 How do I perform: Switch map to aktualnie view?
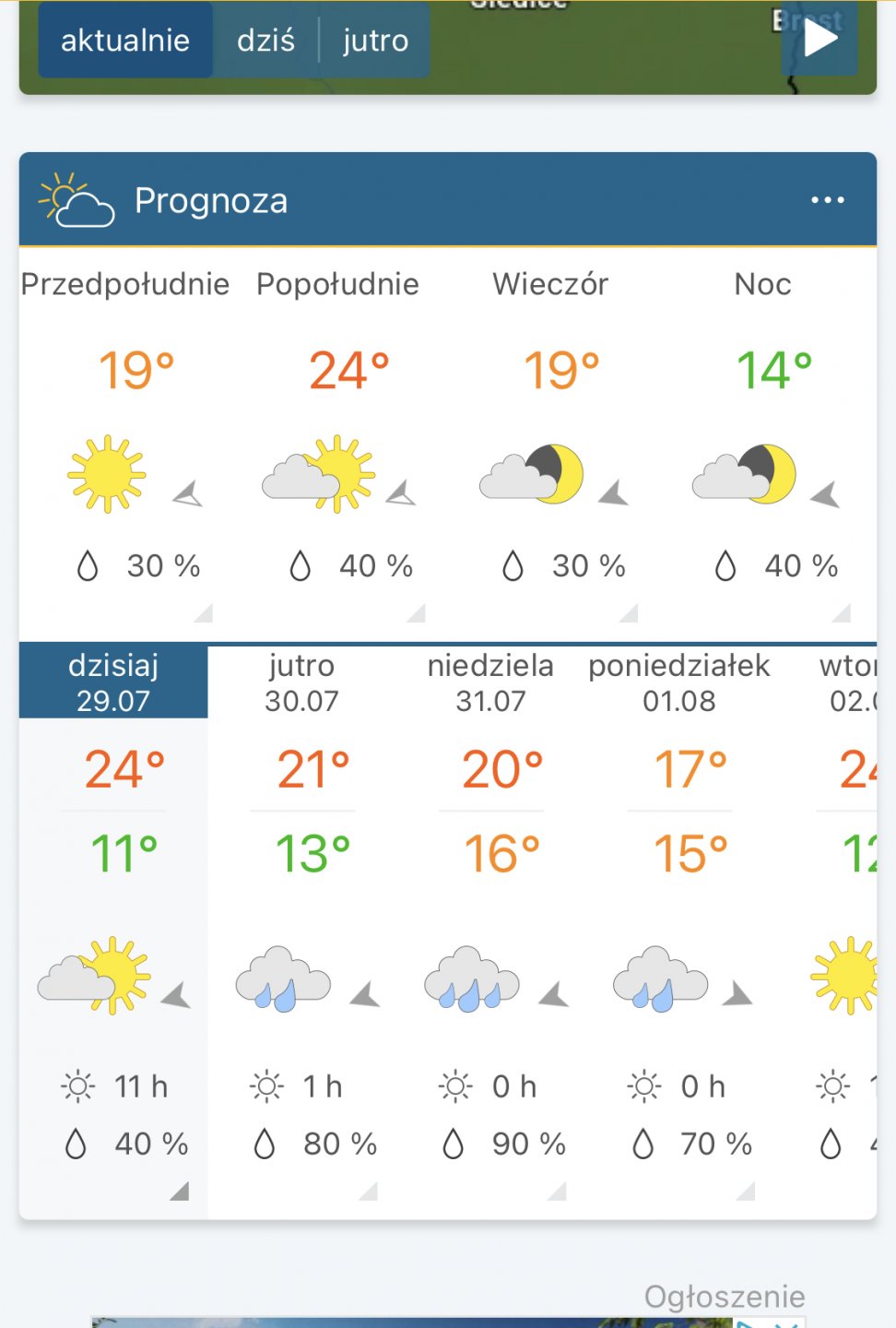coord(125,41)
